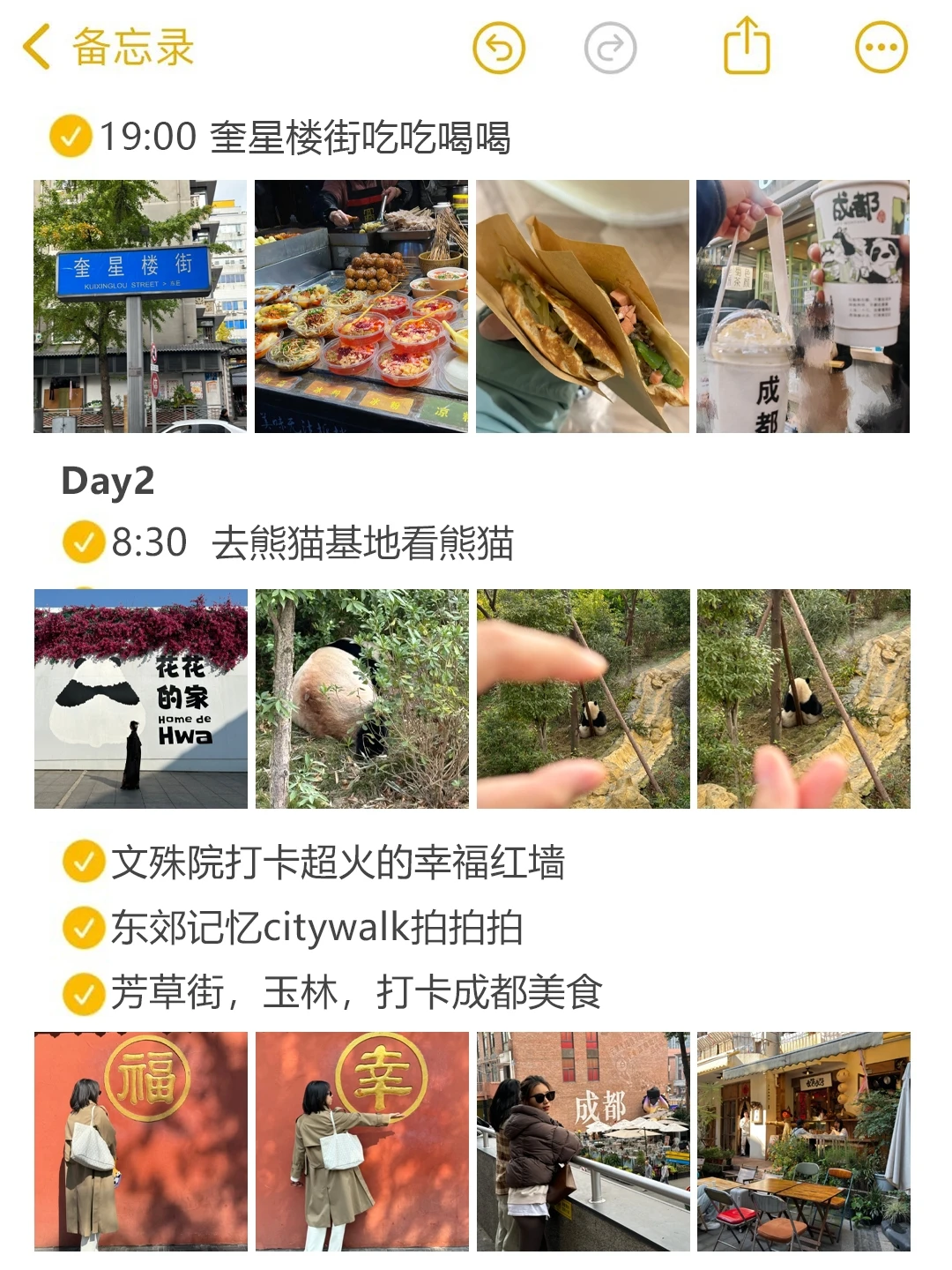Screen dimensions: 952x1270
Task: Uncheck 文殊院打卡超火的幸福红墙 item
Action: coord(84,863)
